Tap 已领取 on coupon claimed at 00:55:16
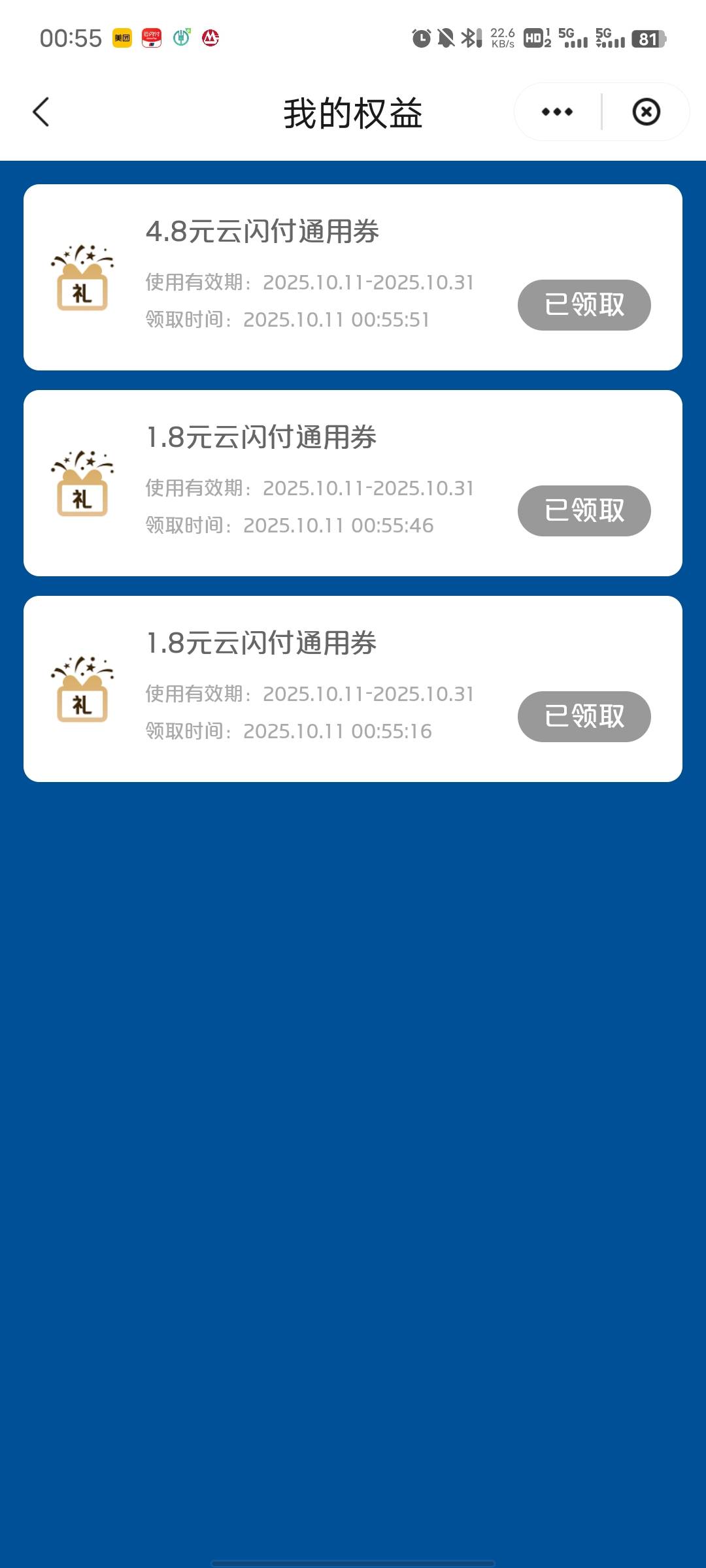706x1568 pixels. [584, 717]
